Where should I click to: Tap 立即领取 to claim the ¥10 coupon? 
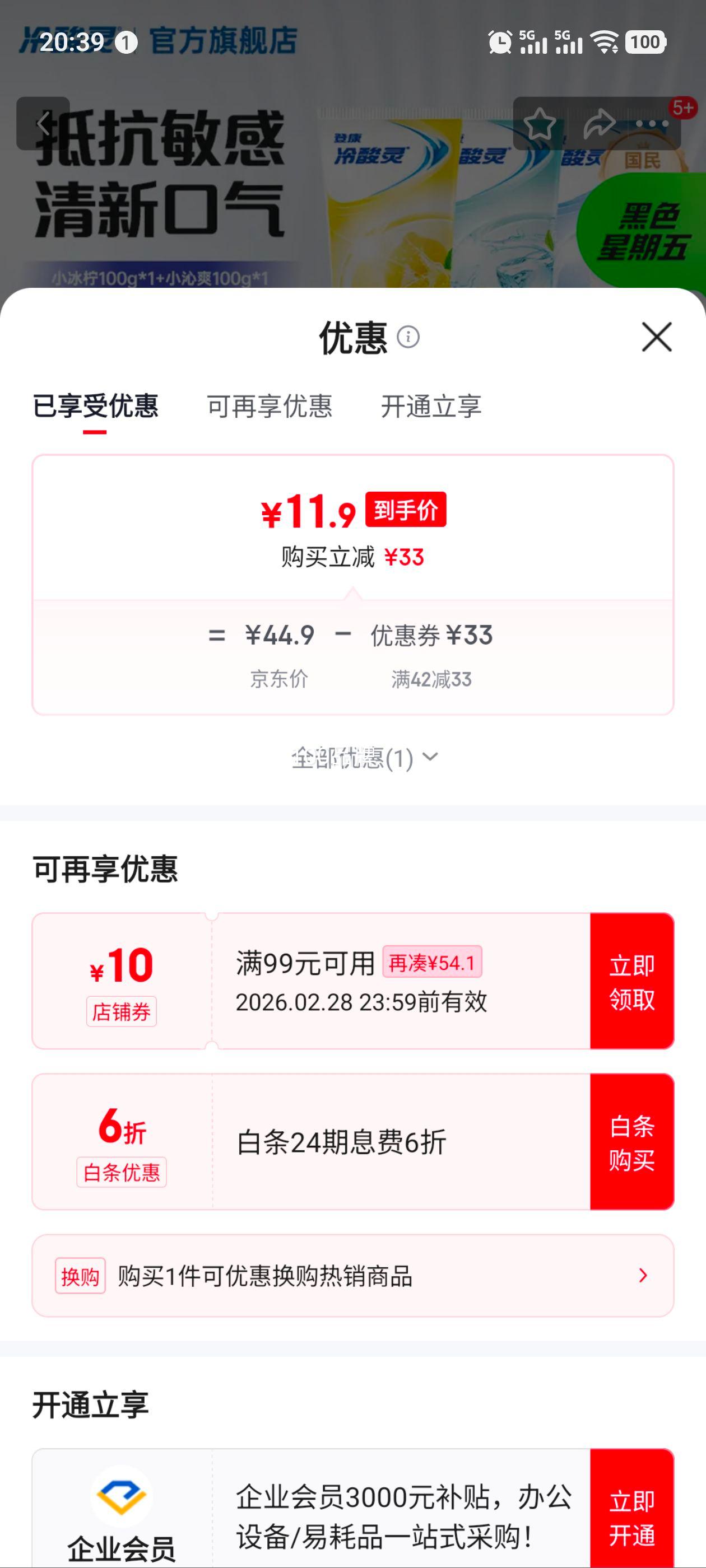631,982
